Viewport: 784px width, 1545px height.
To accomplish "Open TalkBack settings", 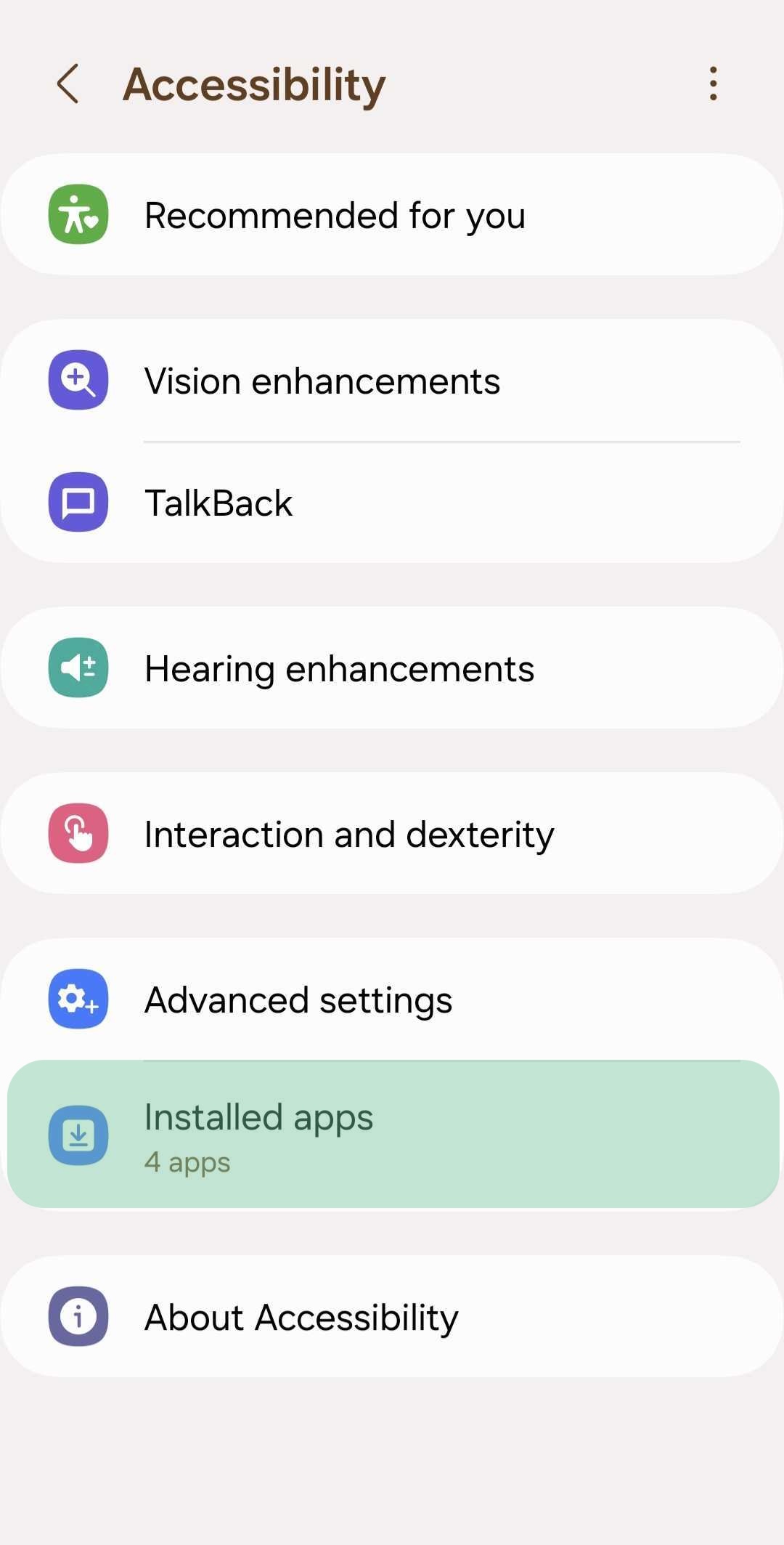I will (x=392, y=503).
